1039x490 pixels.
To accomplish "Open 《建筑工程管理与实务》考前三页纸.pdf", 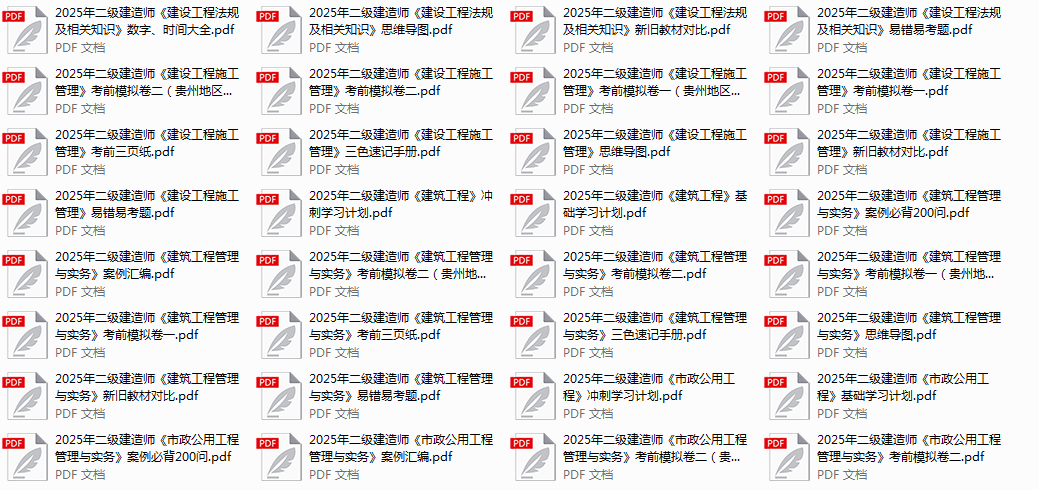I will (x=400, y=326).
